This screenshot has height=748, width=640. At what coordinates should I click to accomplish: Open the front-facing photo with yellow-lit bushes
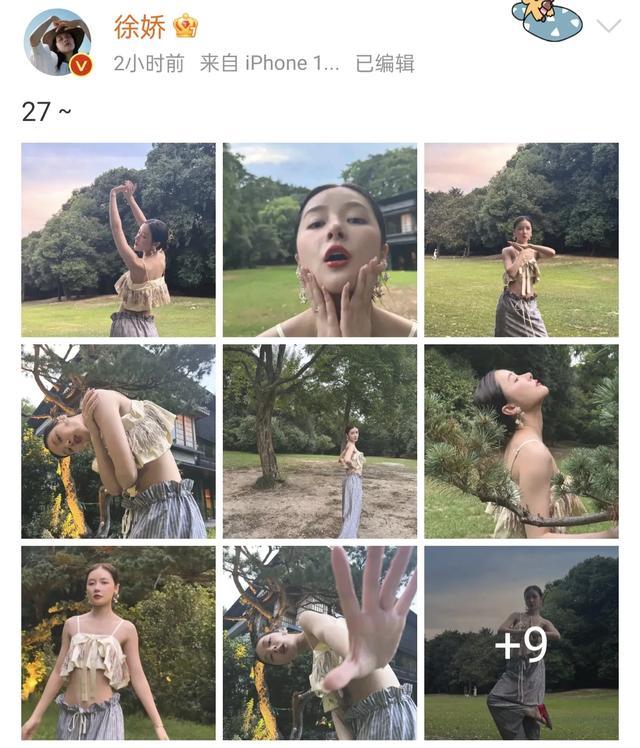pos(118,642)
